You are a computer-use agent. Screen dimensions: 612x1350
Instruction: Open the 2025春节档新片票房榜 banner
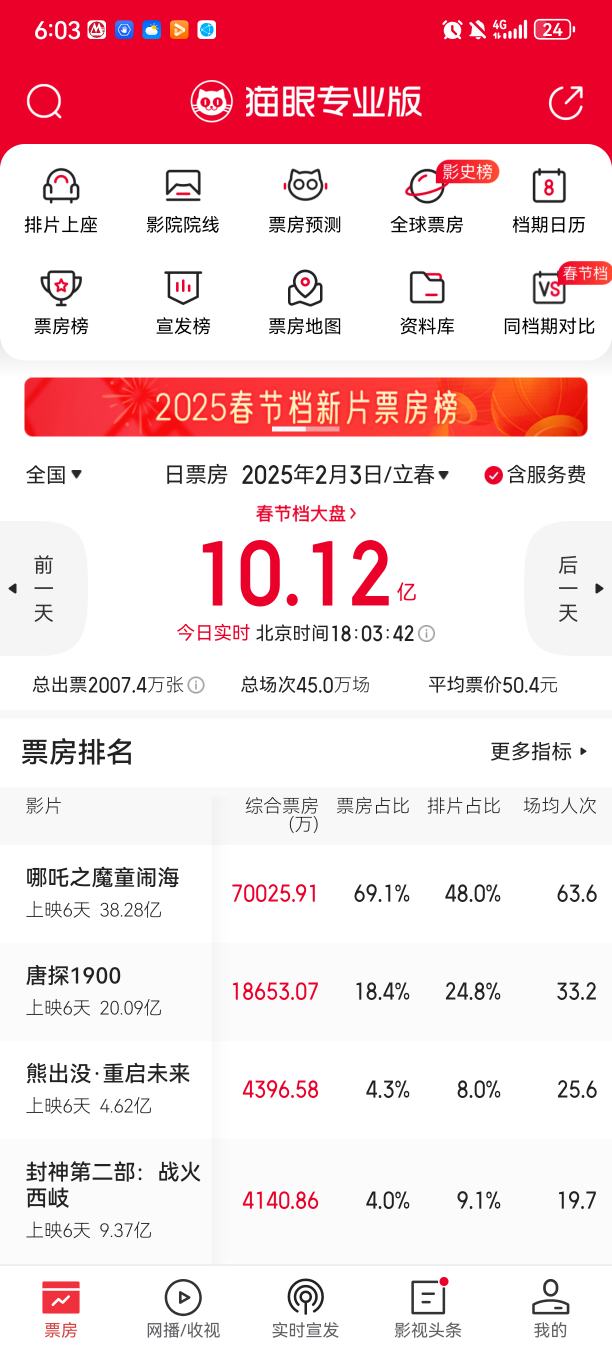tap(306, 407)
